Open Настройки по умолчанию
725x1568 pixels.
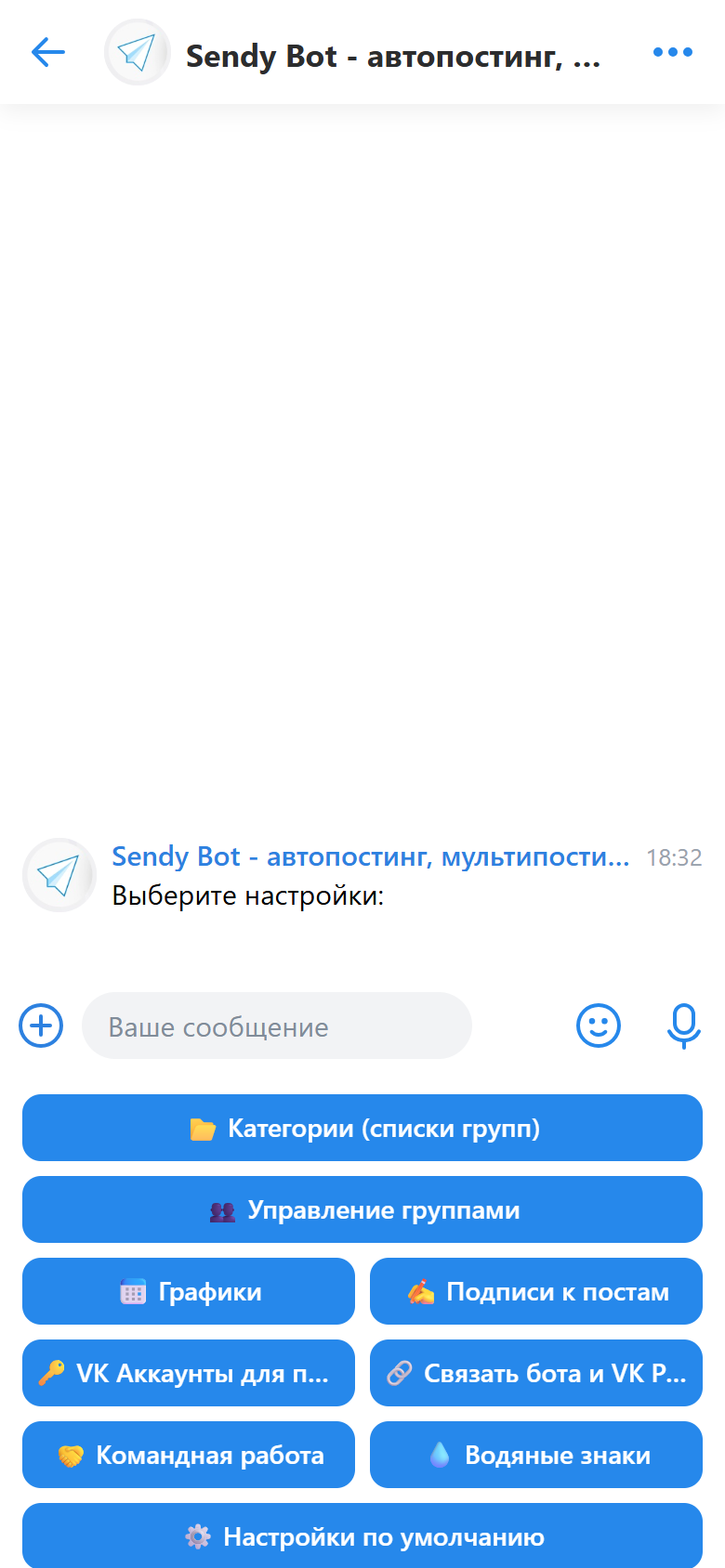362,1536
